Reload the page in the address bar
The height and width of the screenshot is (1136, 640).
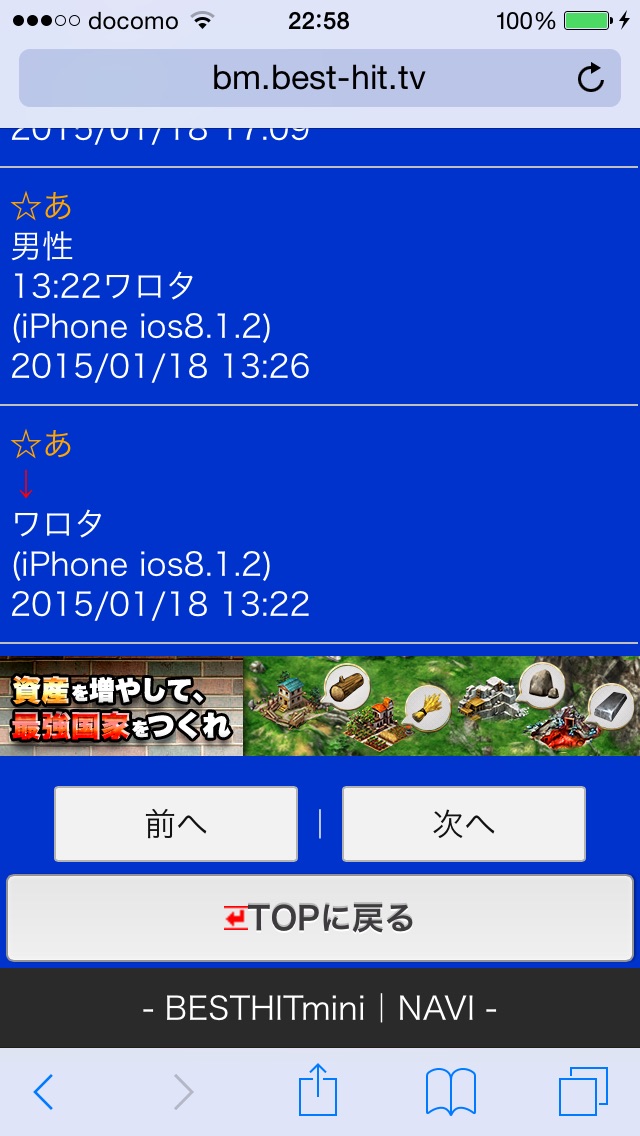591,78
